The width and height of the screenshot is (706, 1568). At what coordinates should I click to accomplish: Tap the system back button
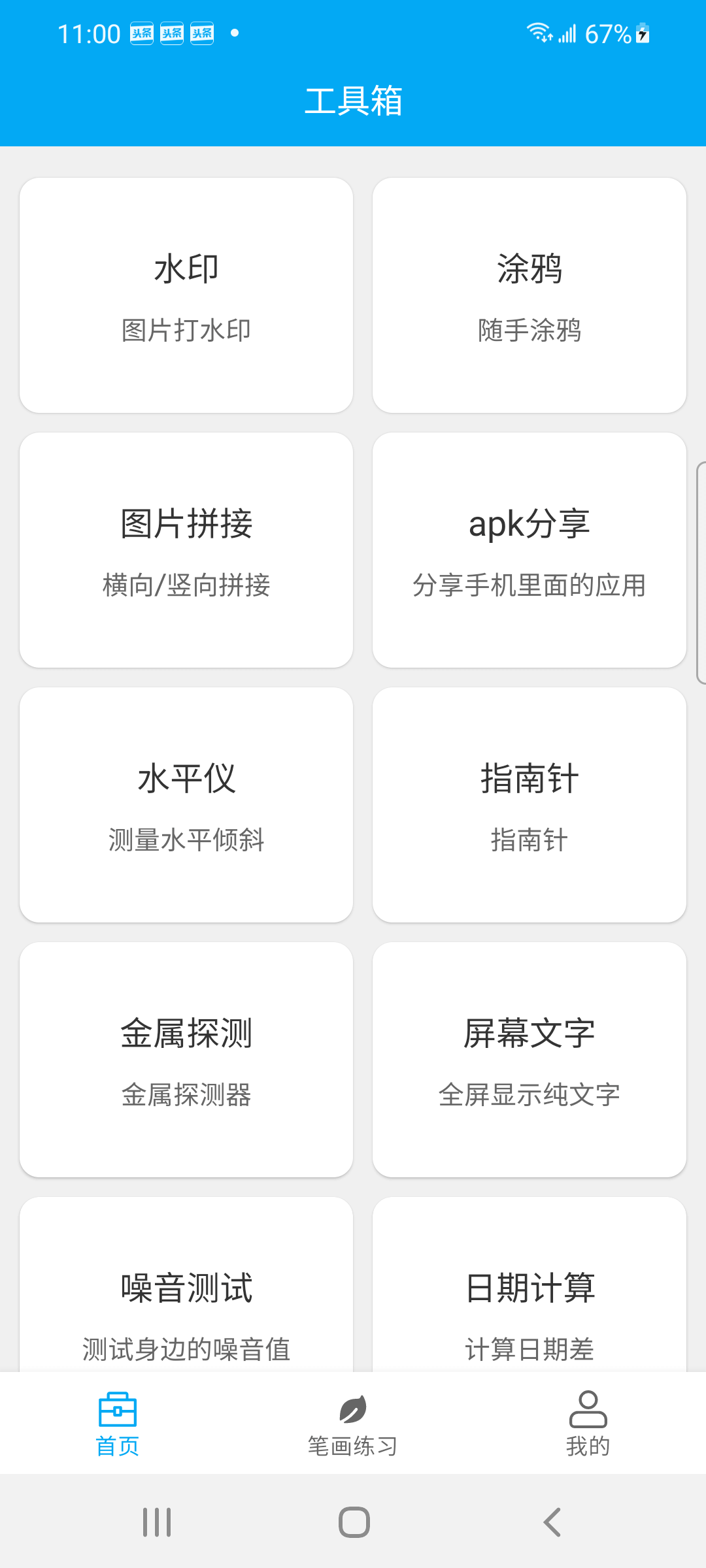[x=552, y=1522]
